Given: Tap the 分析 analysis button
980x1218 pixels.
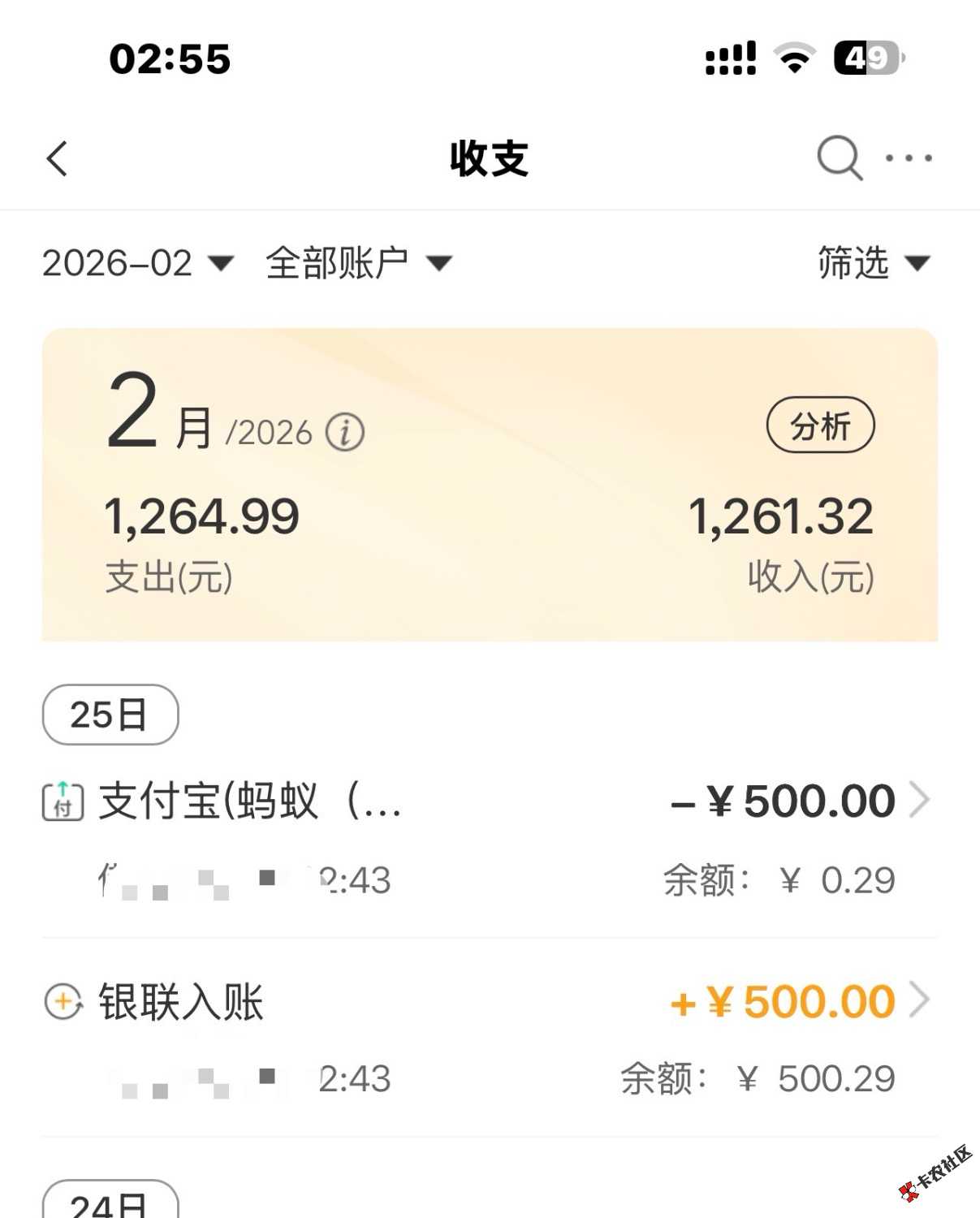Looking at the screenshot, I should click(x=820, y=425).
